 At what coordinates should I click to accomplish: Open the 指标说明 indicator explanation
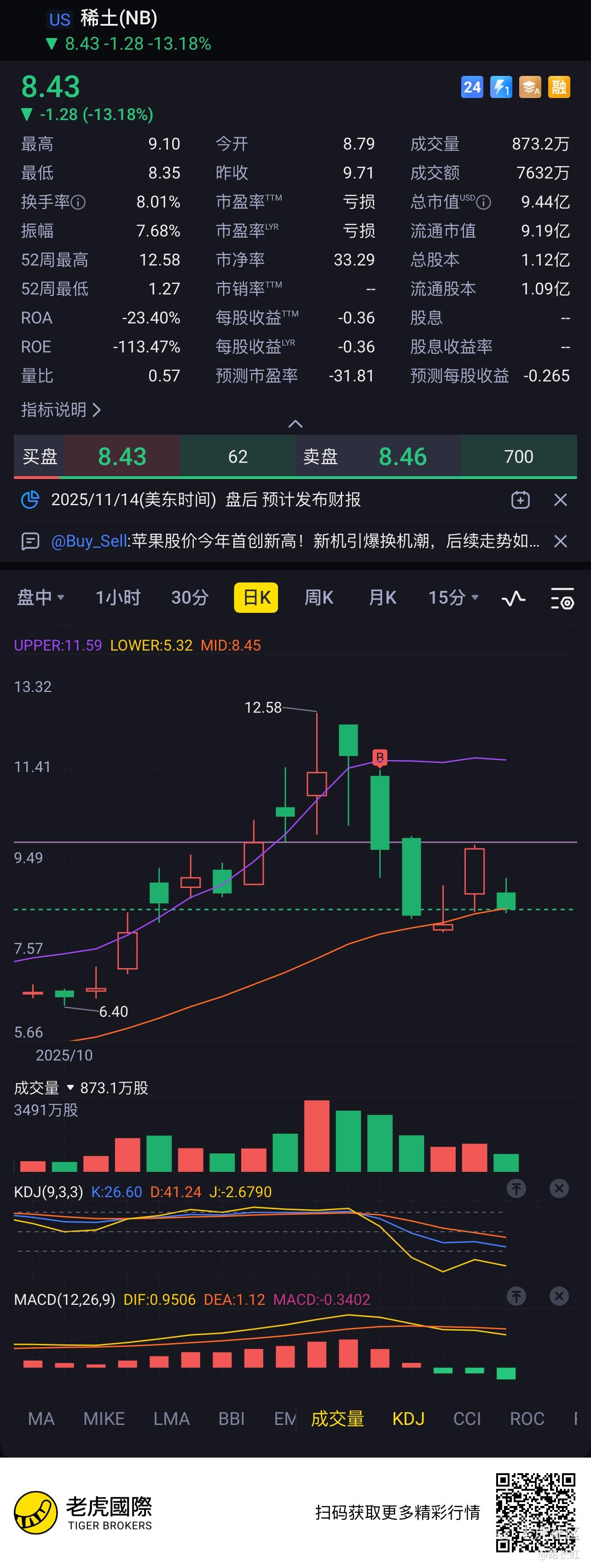click(x=60, y=409)
